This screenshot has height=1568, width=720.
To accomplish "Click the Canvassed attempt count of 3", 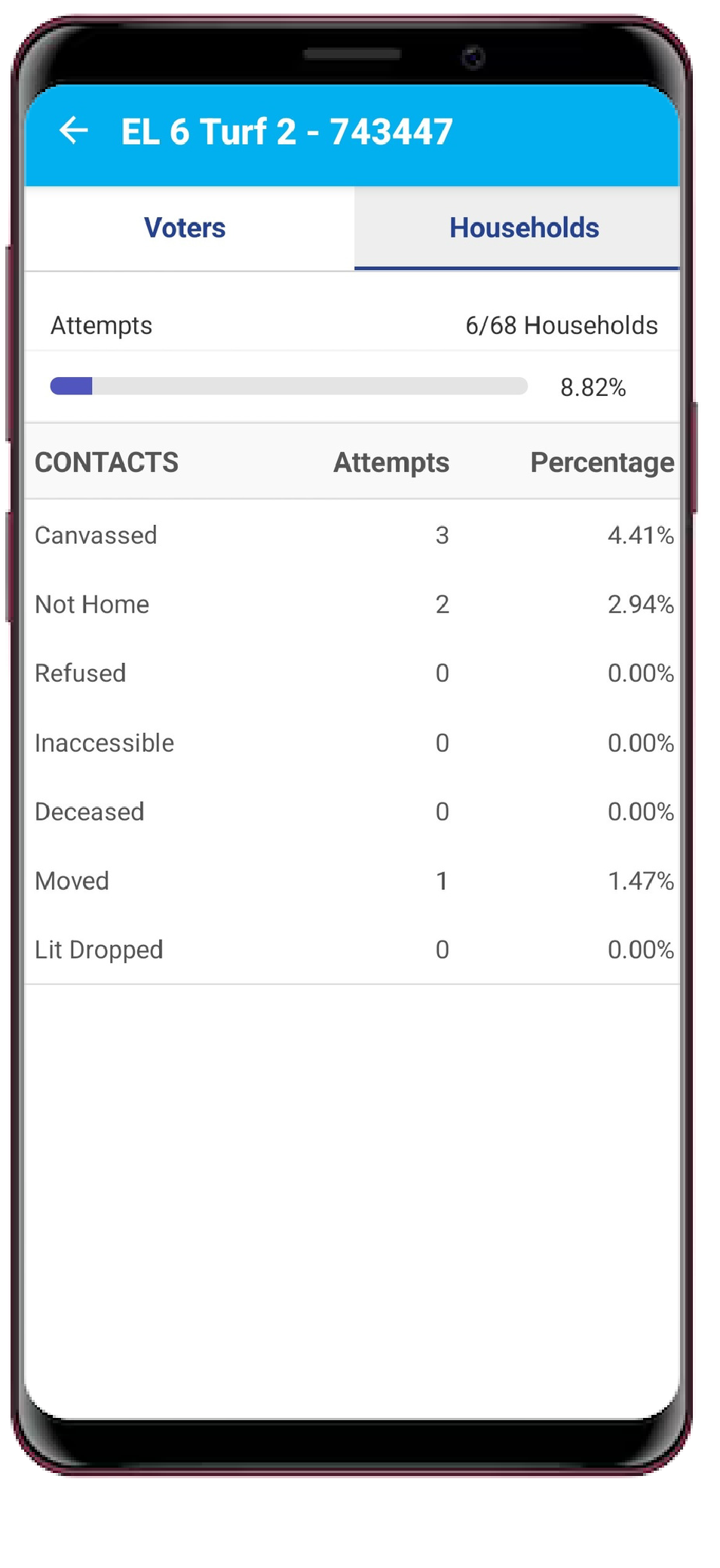I will [x=443, y=535].
